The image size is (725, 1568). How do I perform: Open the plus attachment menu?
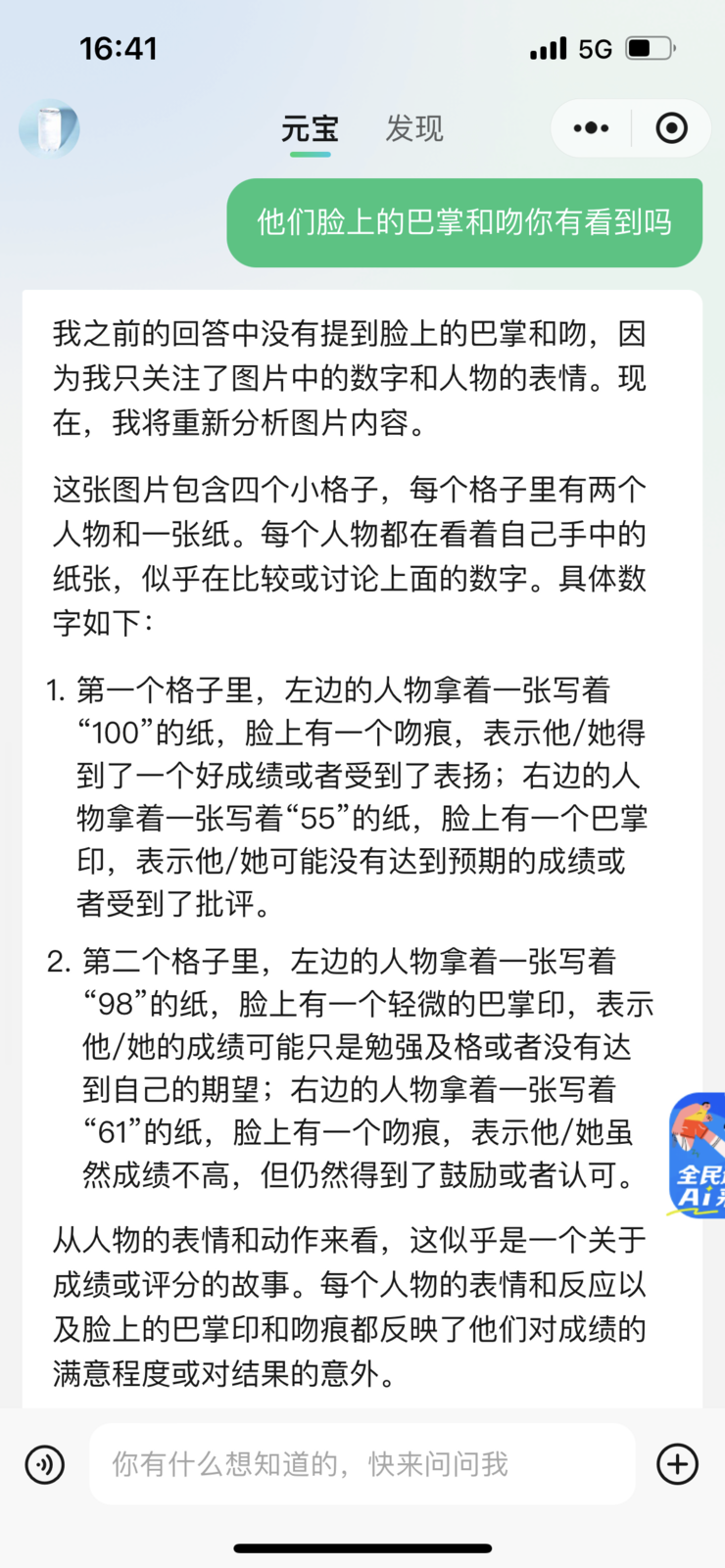click(x=677, y=1464)
